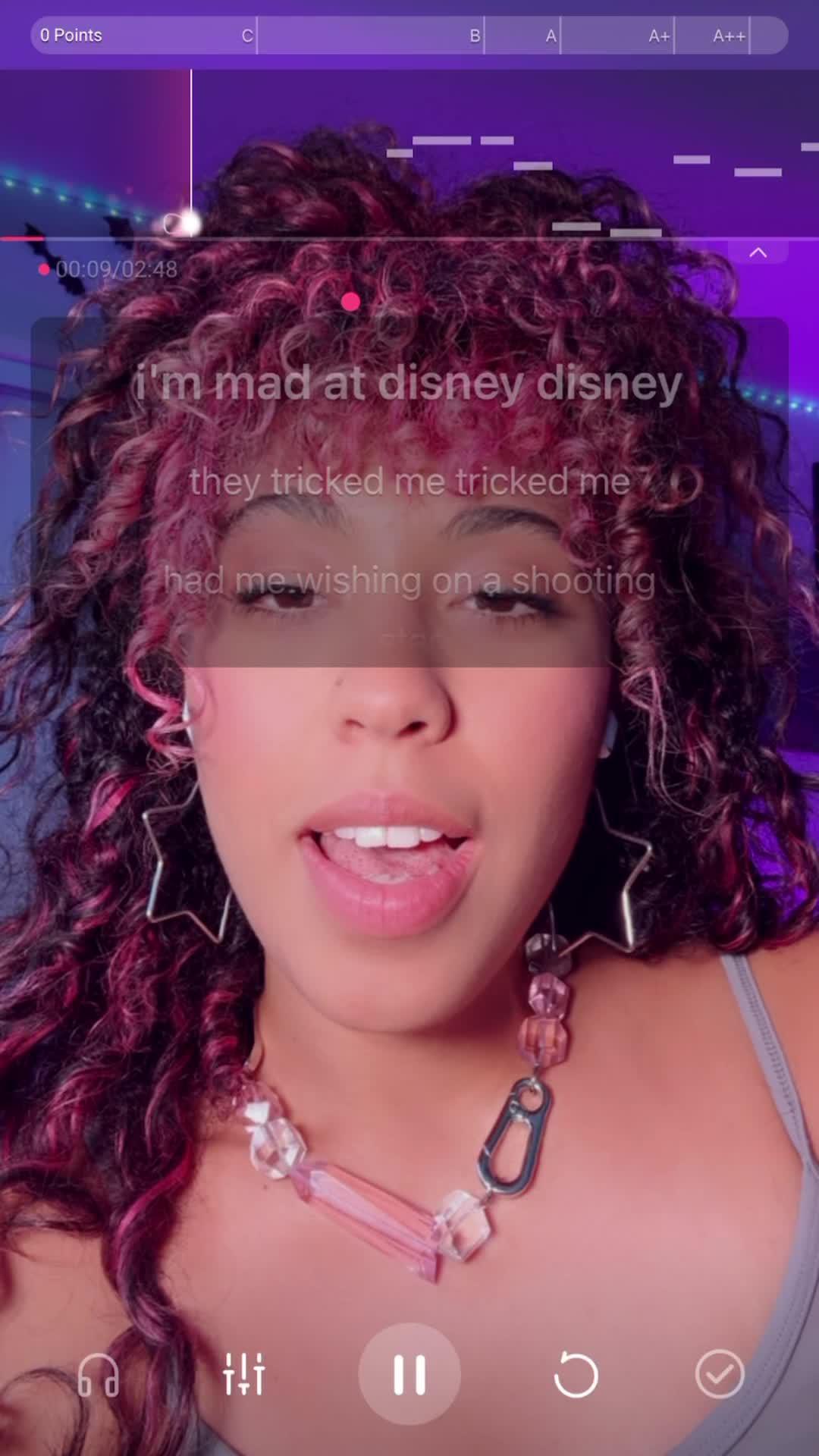Pause the karaoke recording

click(x=409, y=1374)
